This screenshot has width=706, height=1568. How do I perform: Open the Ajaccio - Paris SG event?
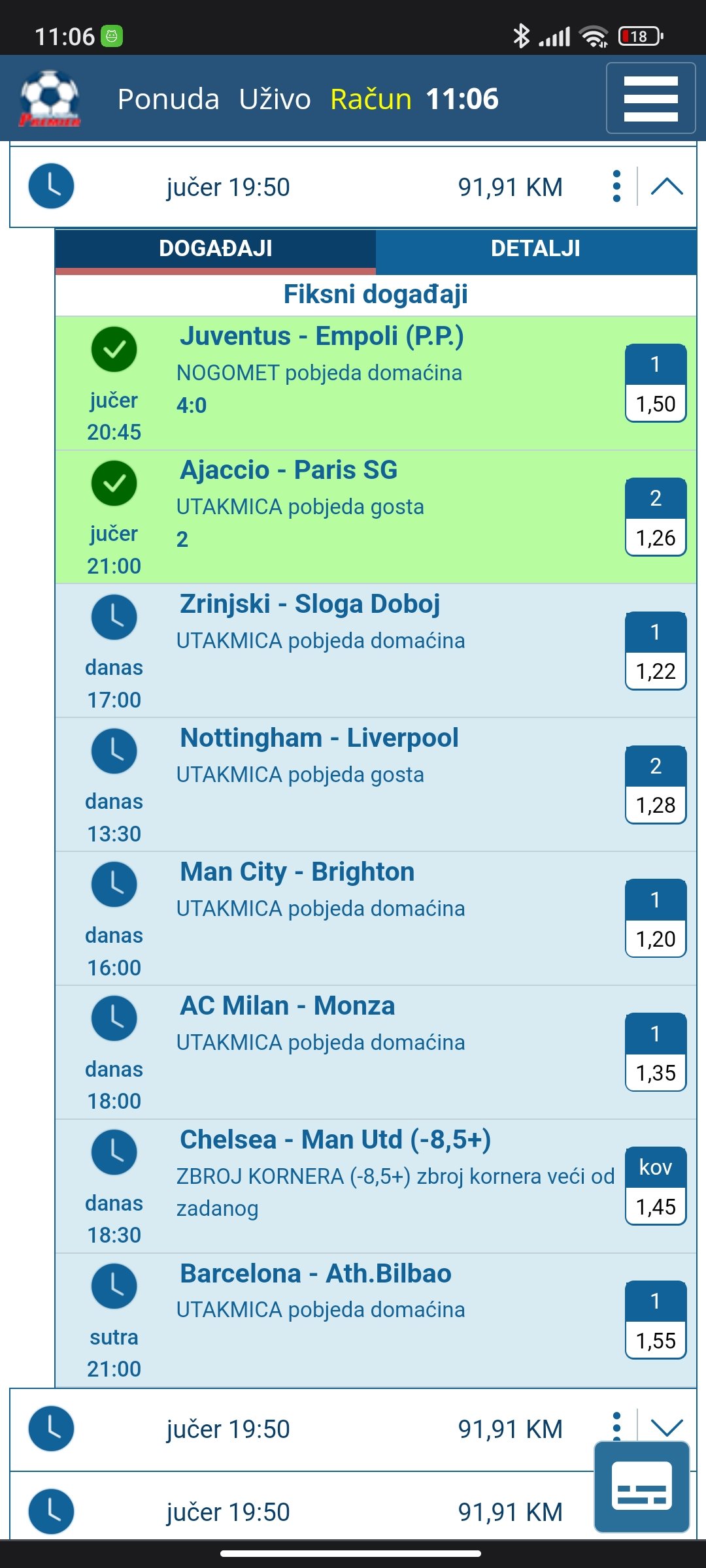[376, 517]
